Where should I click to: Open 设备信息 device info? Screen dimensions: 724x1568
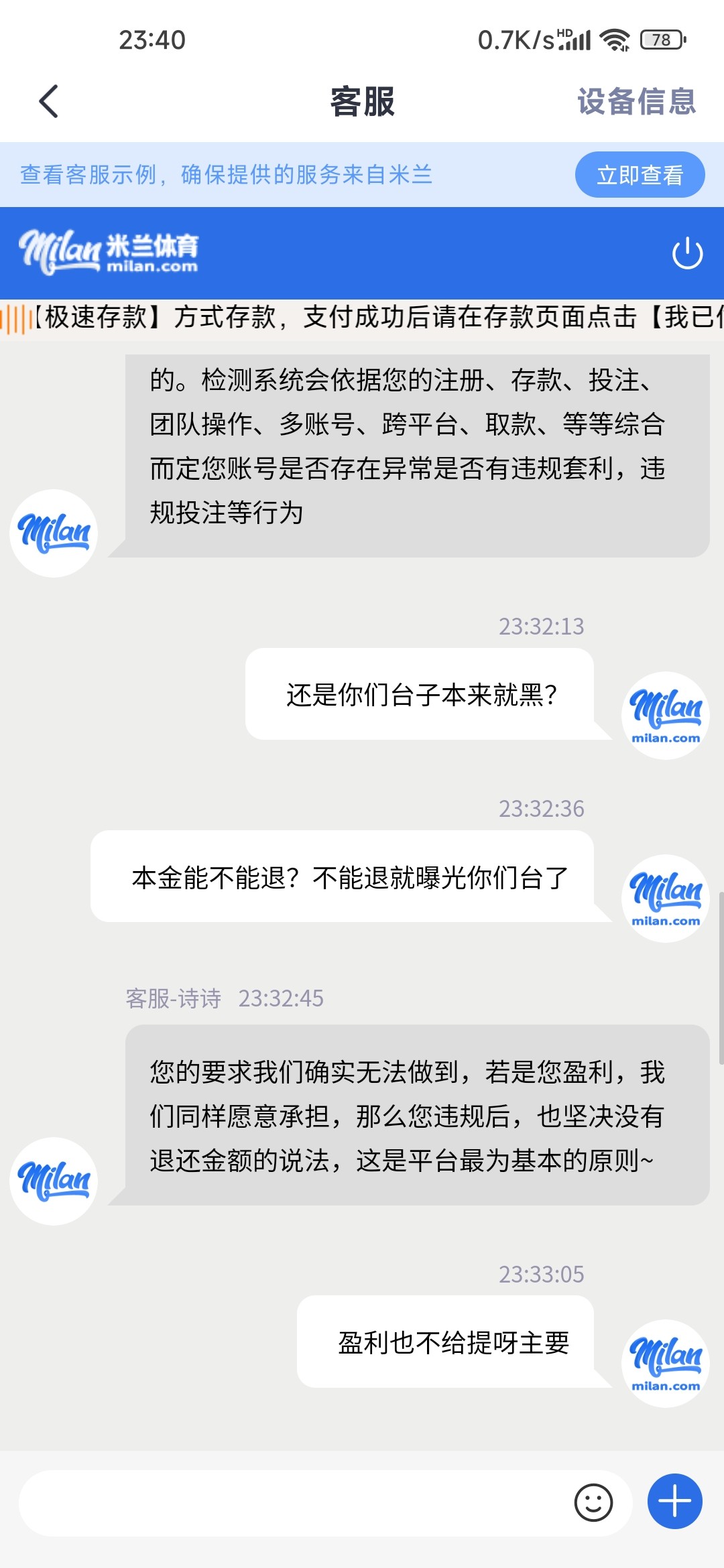click(636, 102)
